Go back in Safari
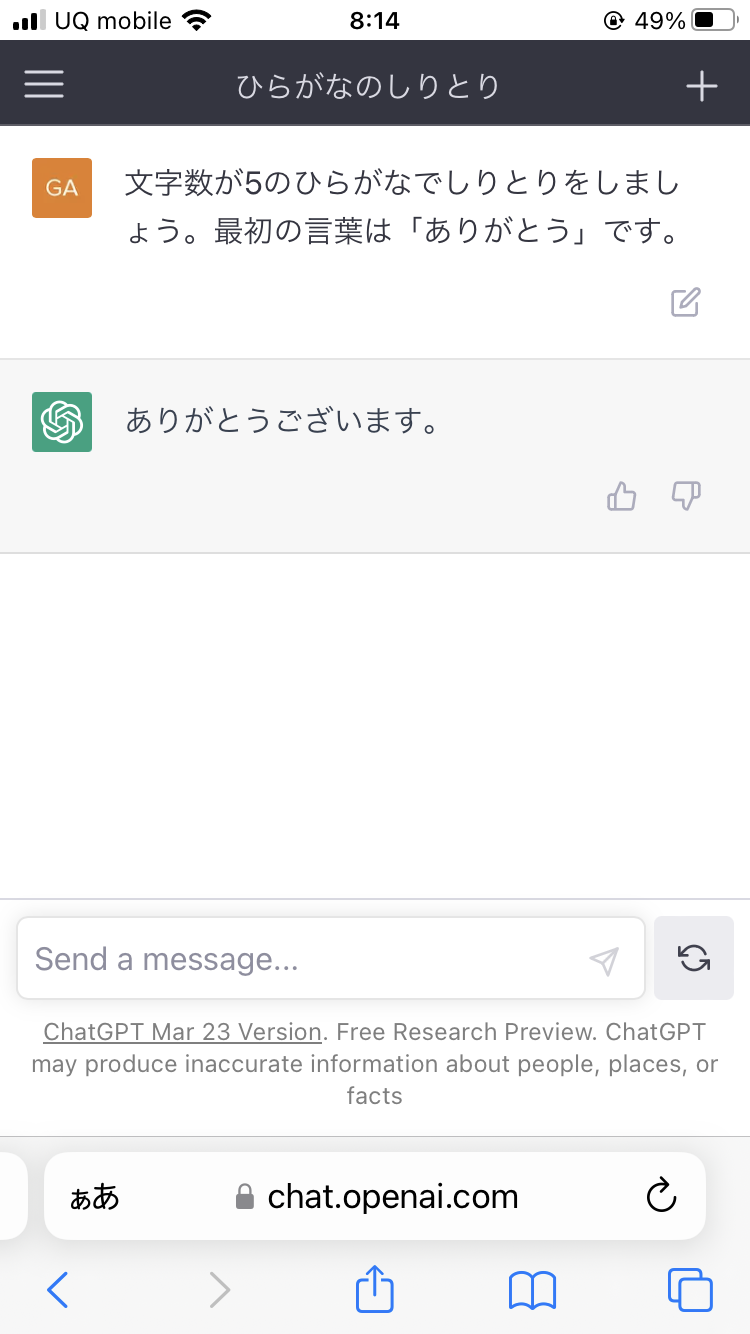Viewport: 750px width, 1334px height. coord(58,1290)
